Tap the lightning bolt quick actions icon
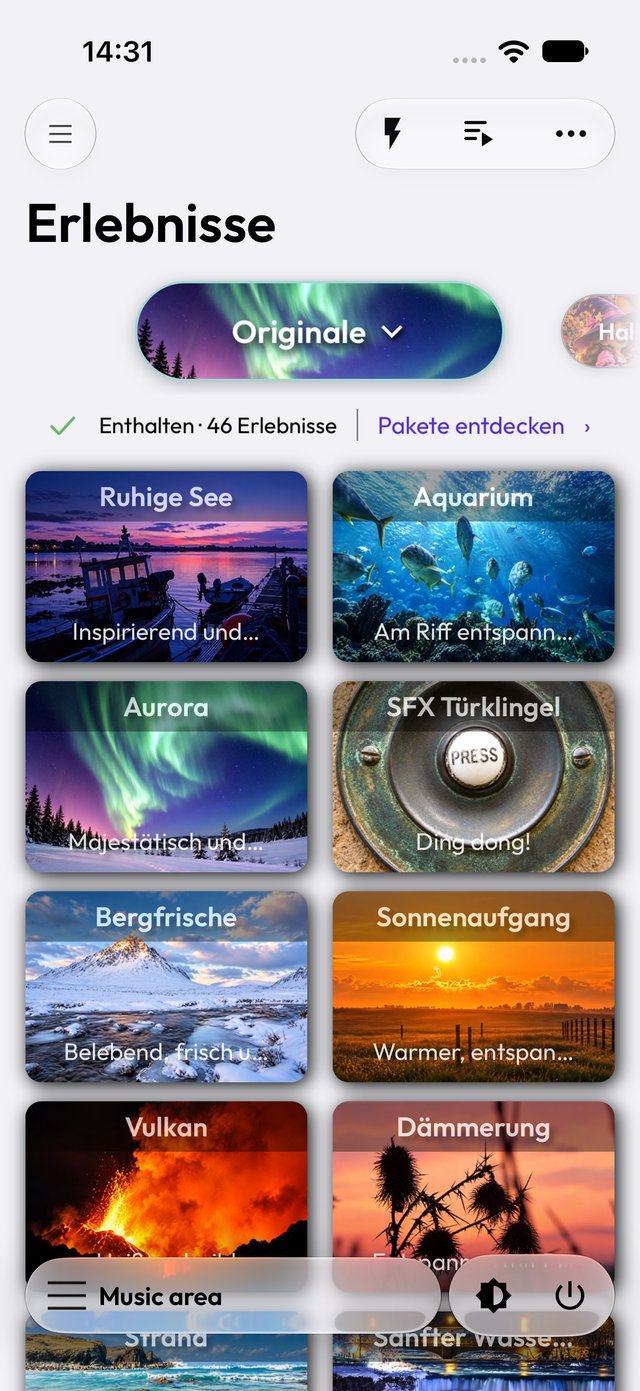Viewport: 640px width, 1391px height. (x=393, y=133)
